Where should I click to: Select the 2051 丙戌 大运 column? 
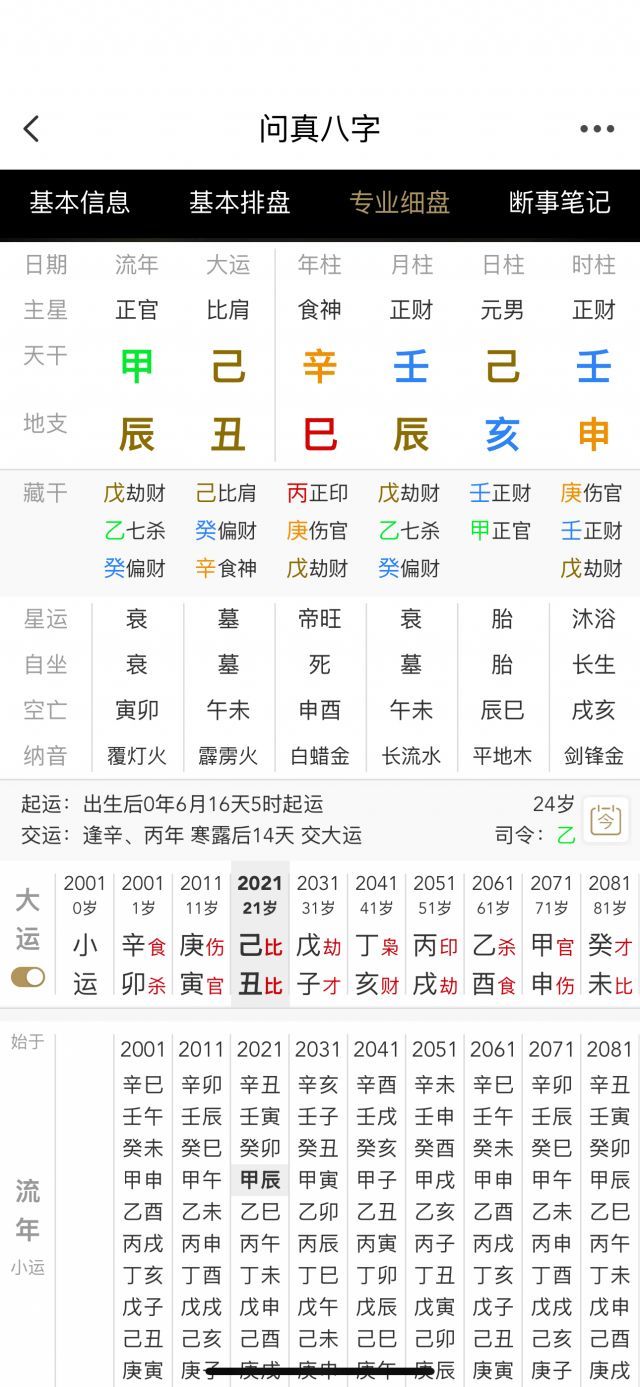(x=435, y=935)
